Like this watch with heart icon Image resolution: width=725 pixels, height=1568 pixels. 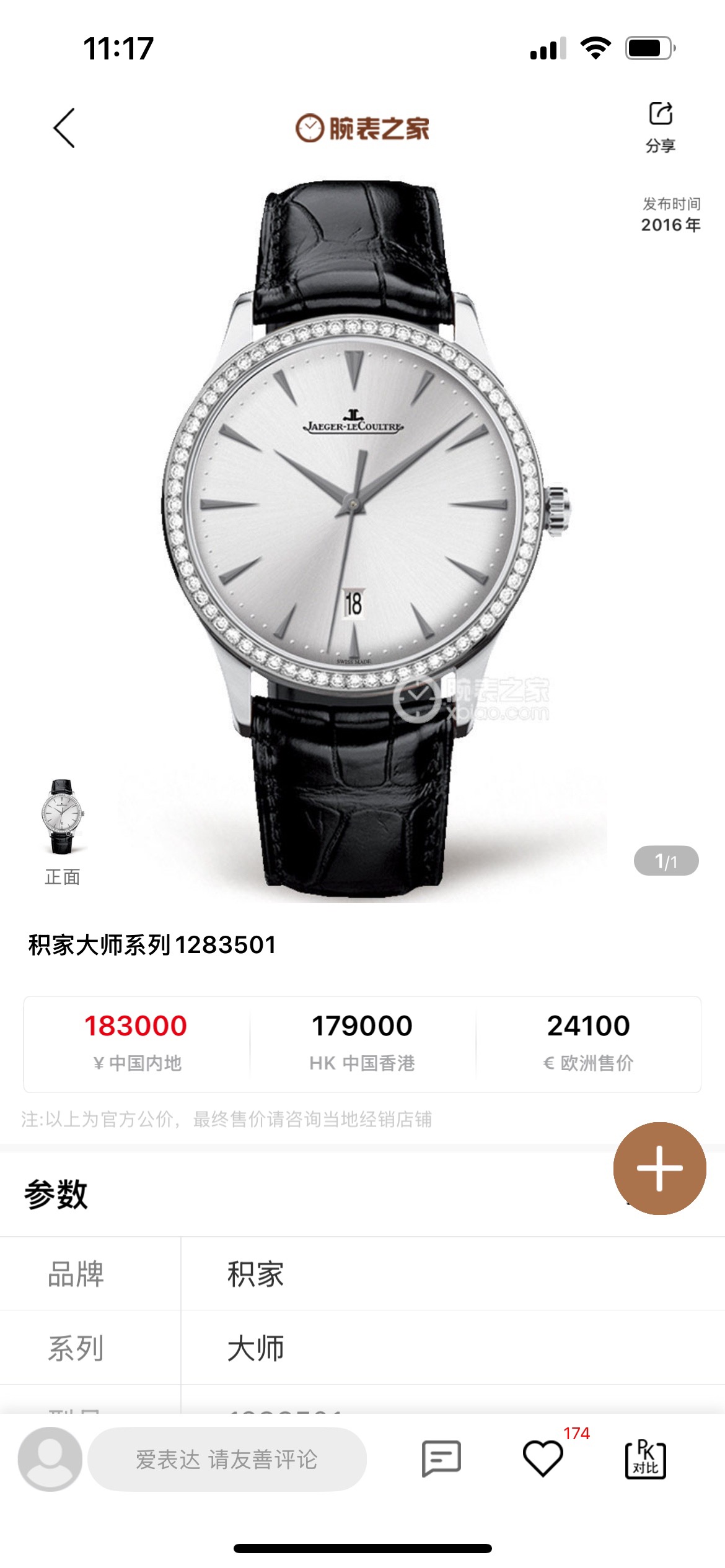point(543,1458)
